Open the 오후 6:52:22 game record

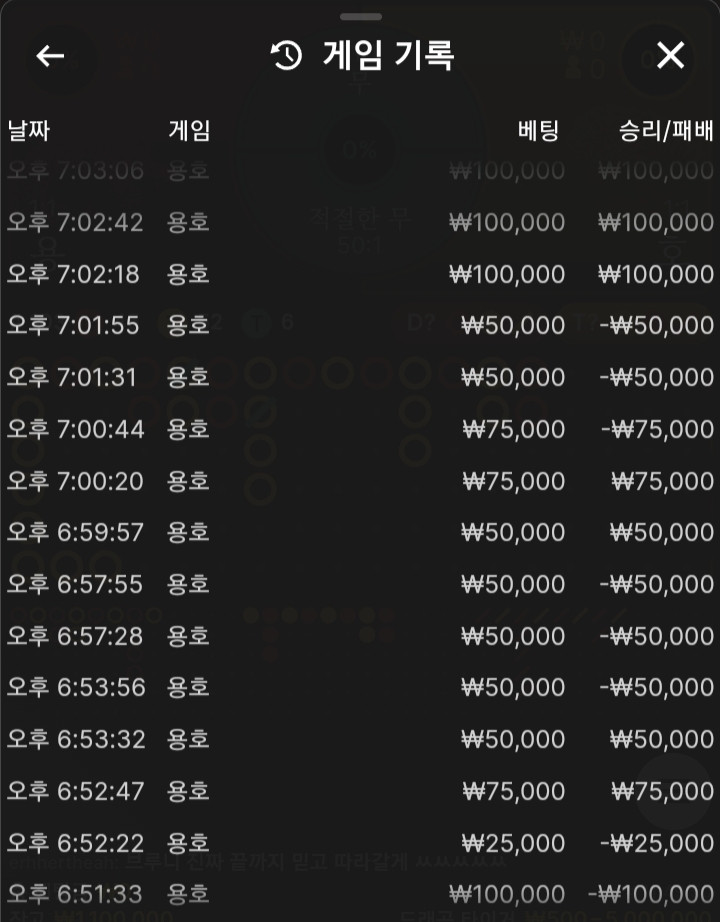(360, 843)
